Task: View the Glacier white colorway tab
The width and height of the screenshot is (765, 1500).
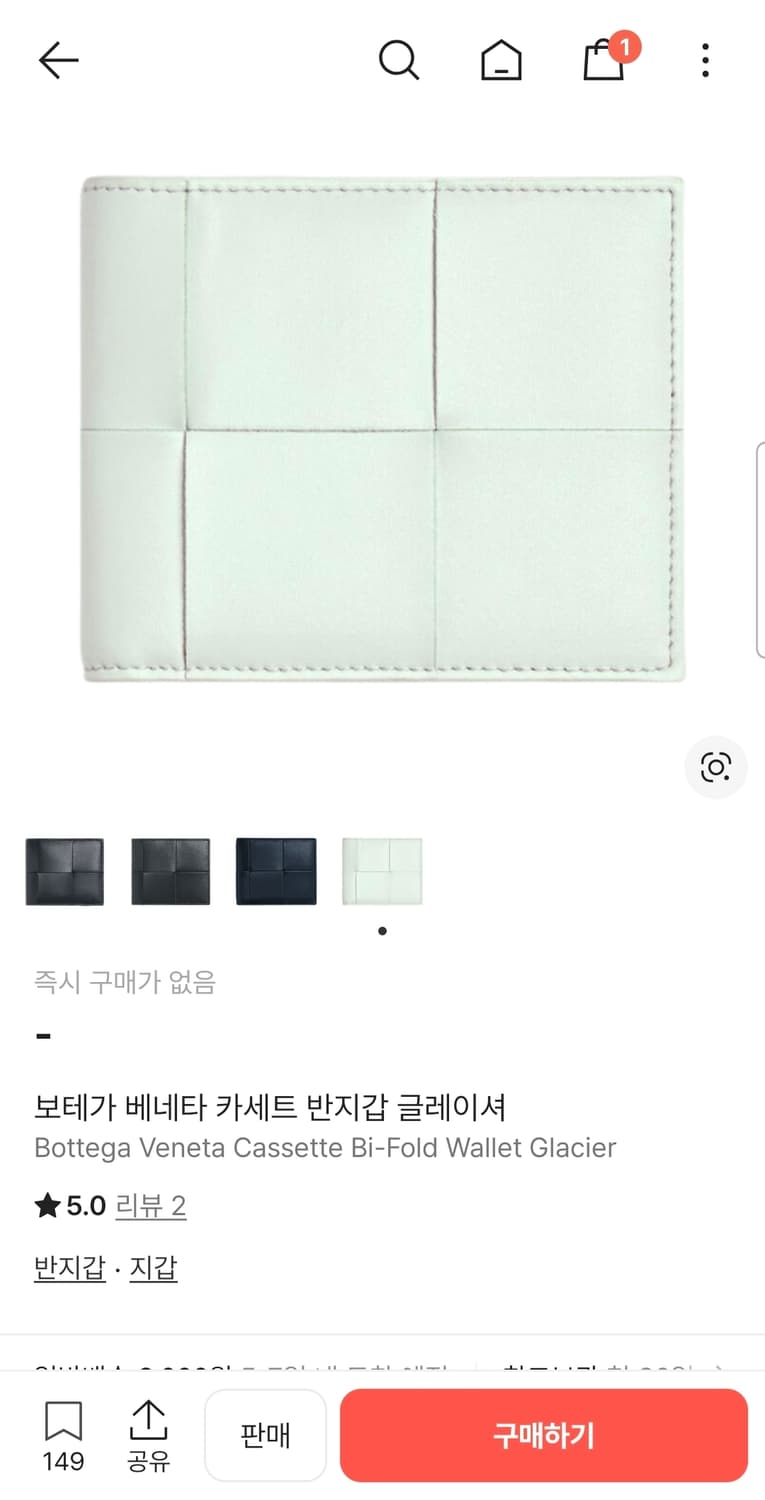Action: (382, 870)
